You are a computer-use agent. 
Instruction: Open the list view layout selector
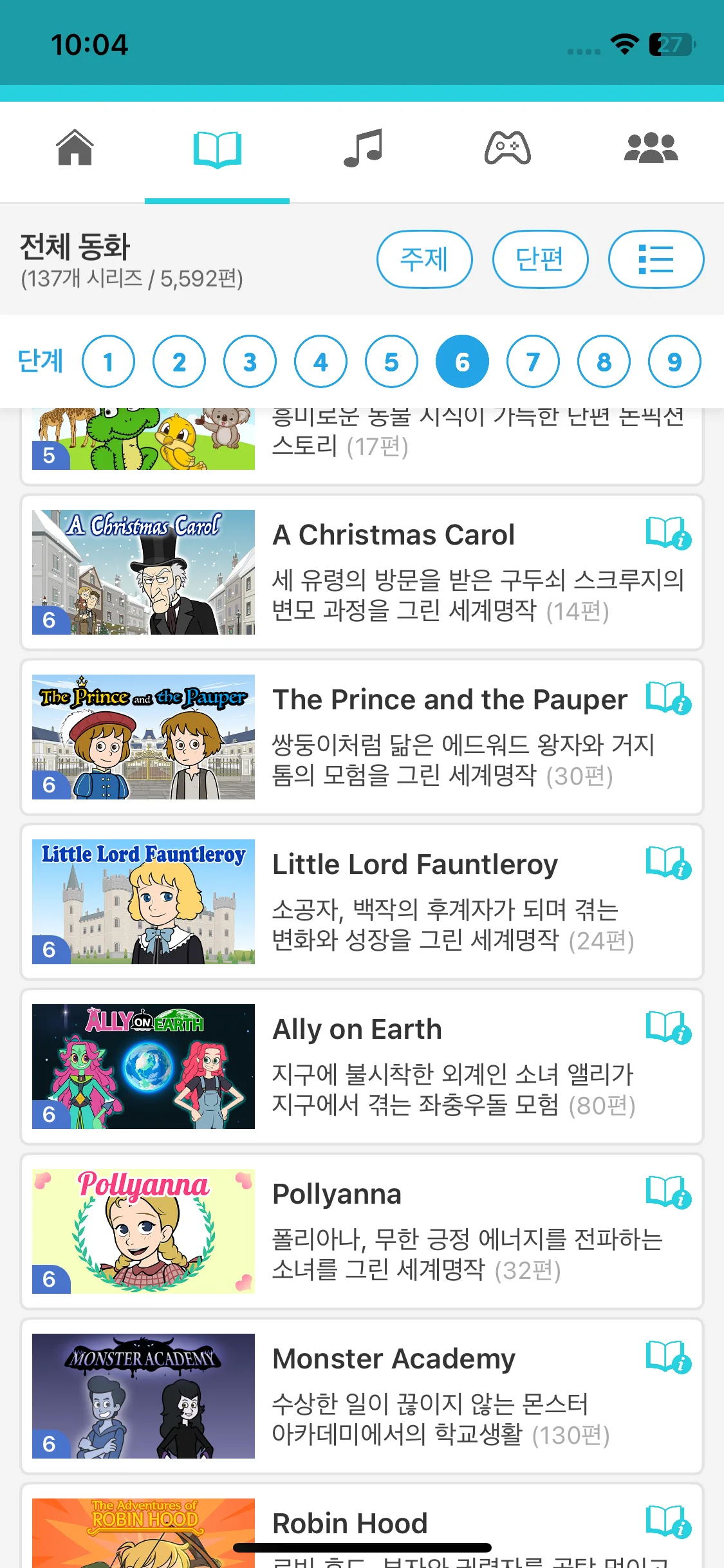(656, 259)
